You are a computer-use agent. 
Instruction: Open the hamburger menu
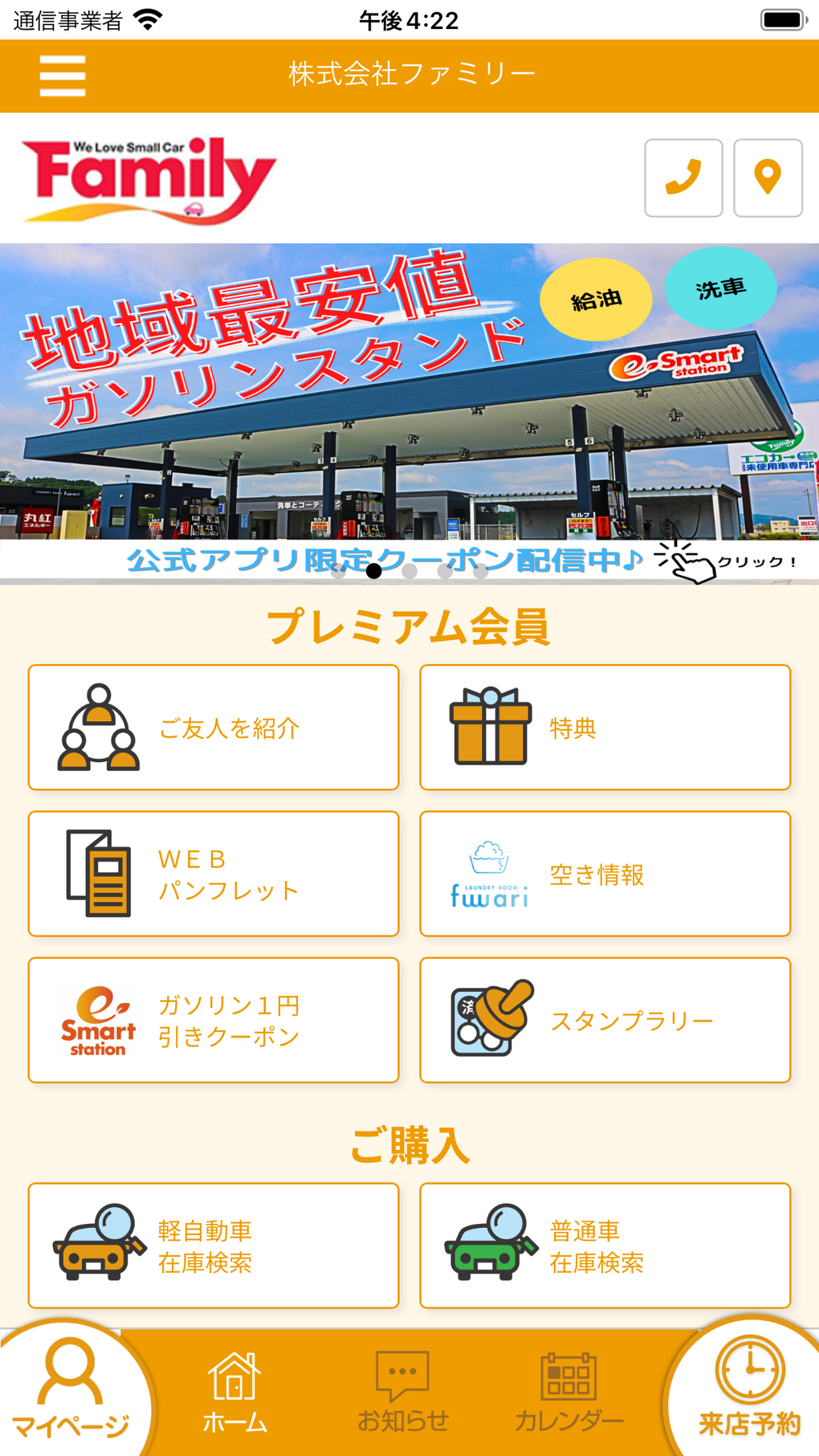coord(63,76)
